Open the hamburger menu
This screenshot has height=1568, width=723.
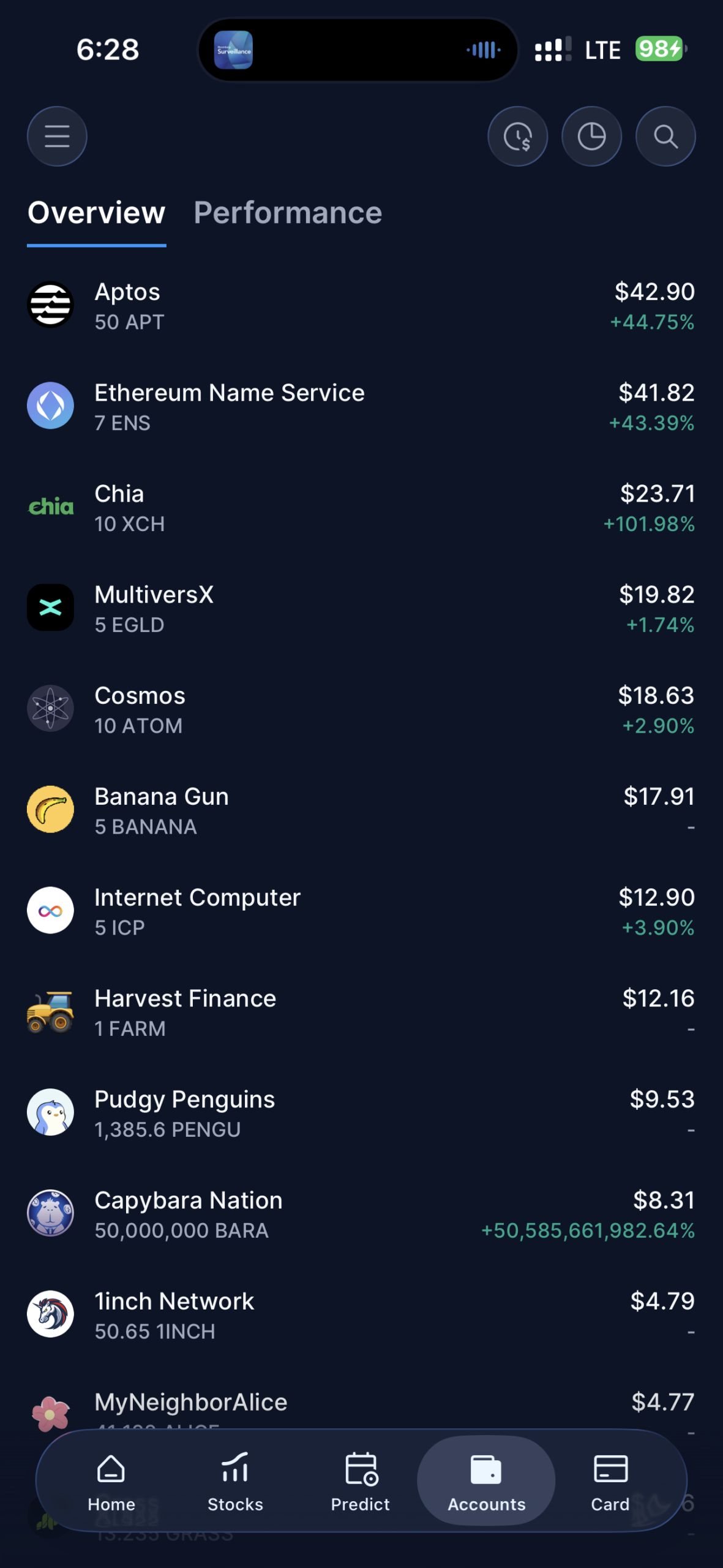coord(57,136)
